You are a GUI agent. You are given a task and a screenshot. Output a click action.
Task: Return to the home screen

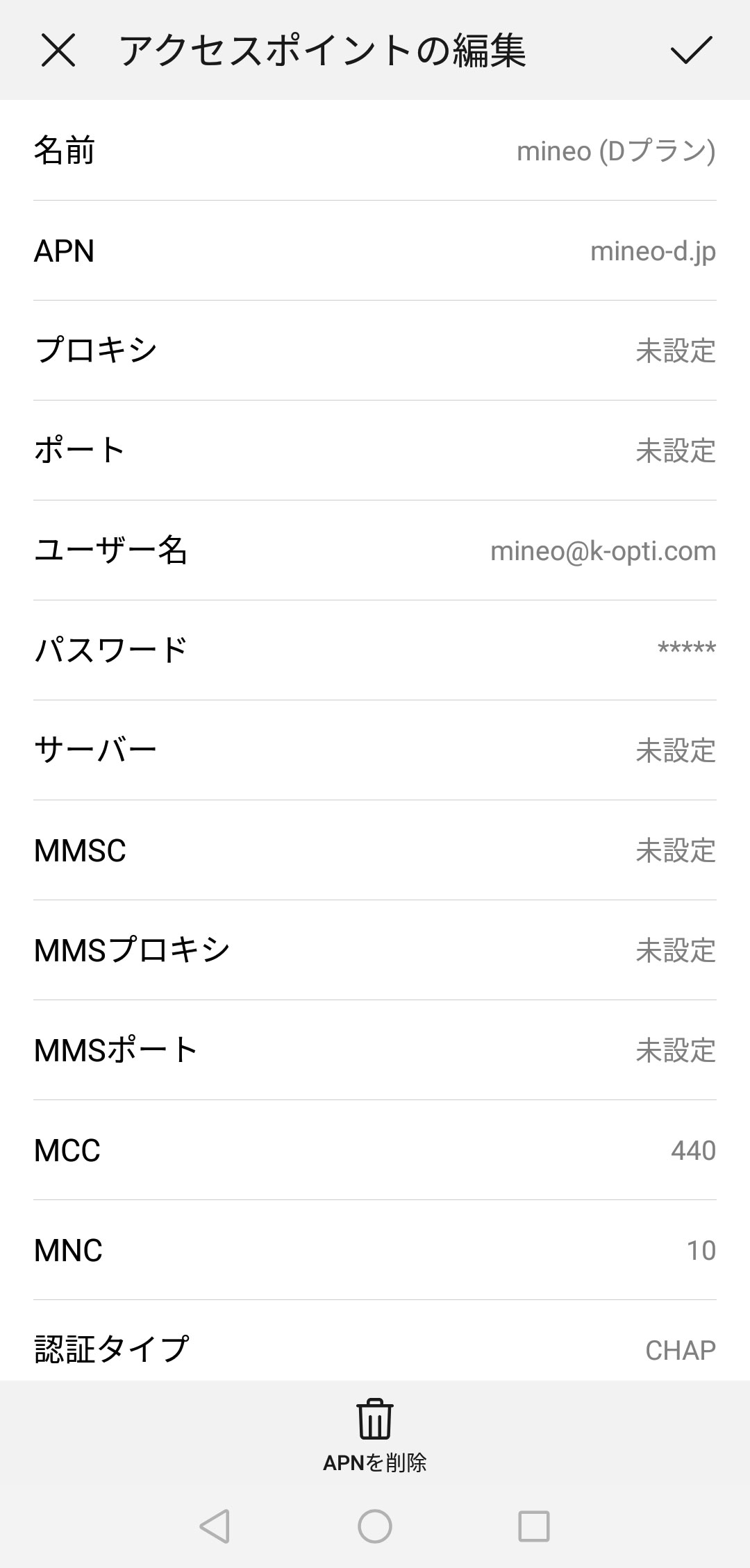coord(375,1526)
